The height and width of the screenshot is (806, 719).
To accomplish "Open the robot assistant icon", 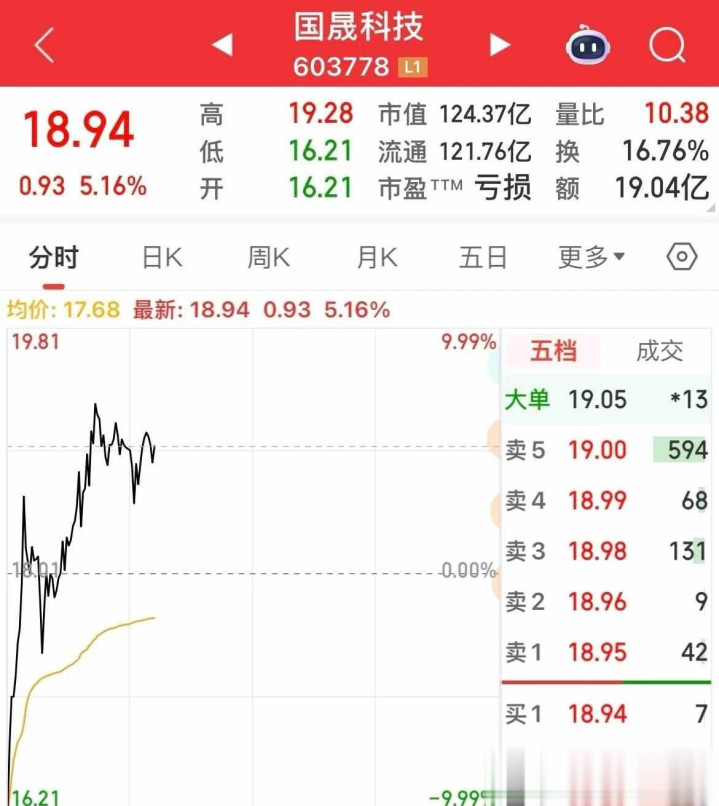I will tap(589, 45).
